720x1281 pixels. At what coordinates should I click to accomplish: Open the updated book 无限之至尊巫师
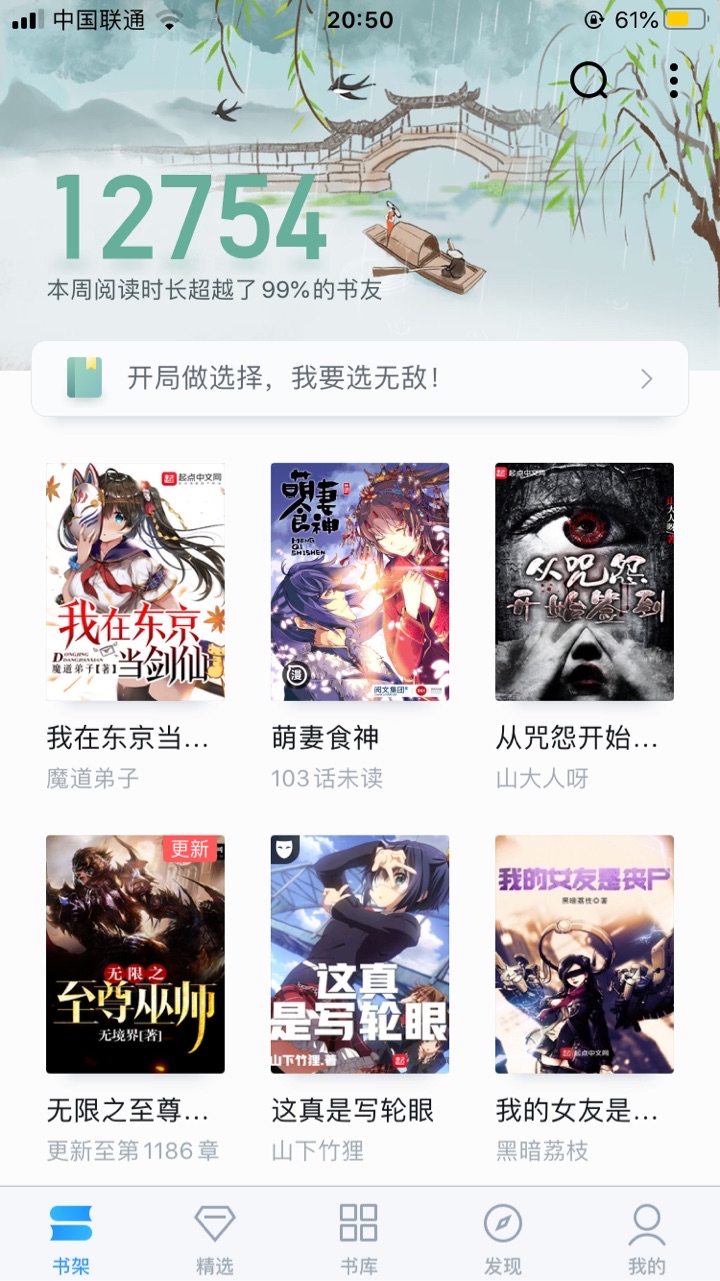click(135, 954)
